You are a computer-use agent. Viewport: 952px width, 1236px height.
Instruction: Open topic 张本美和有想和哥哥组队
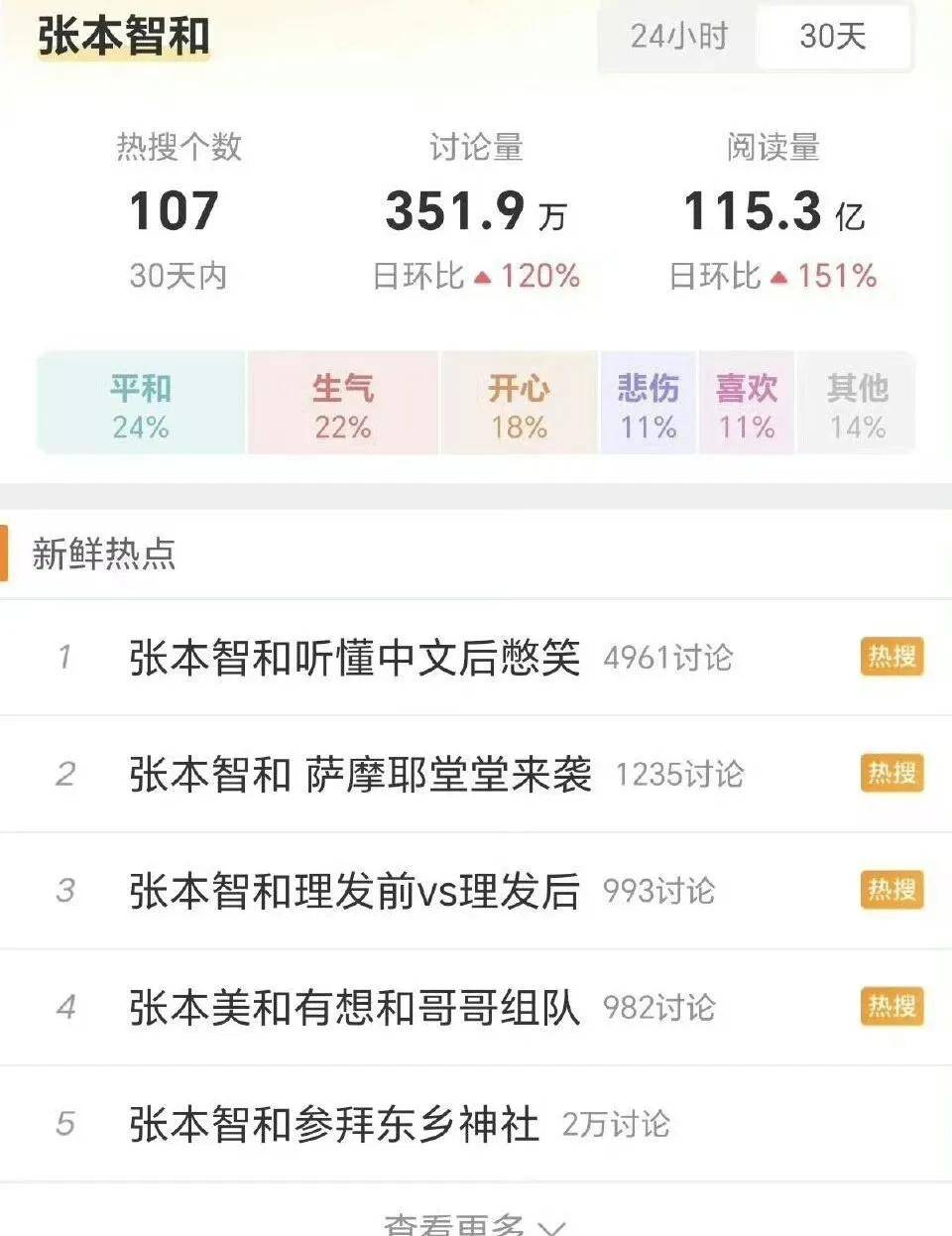pos(354,1008)
